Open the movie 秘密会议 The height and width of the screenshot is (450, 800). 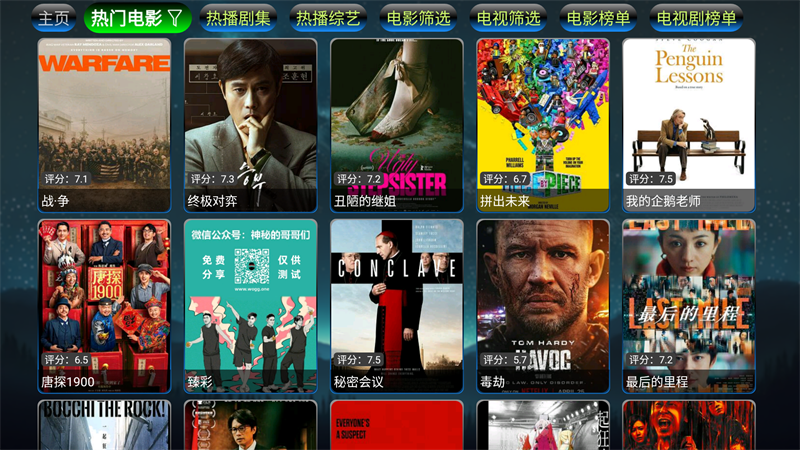pyautogui.click(x=396, y=306)
